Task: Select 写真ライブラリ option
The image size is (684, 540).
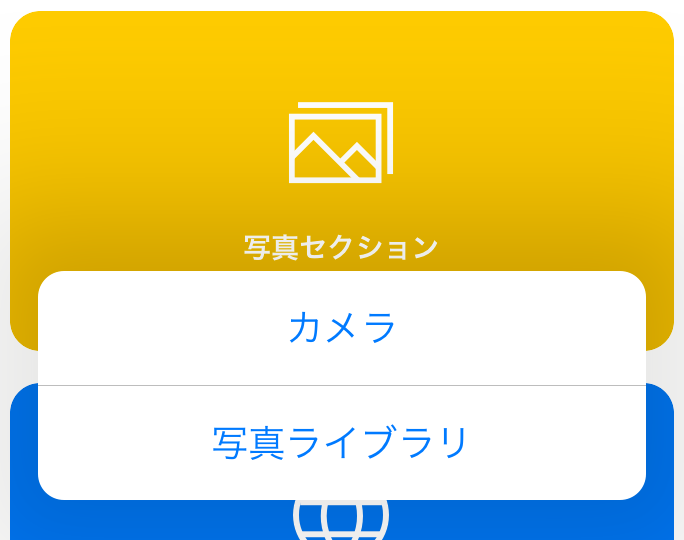Action: point(342,442)
